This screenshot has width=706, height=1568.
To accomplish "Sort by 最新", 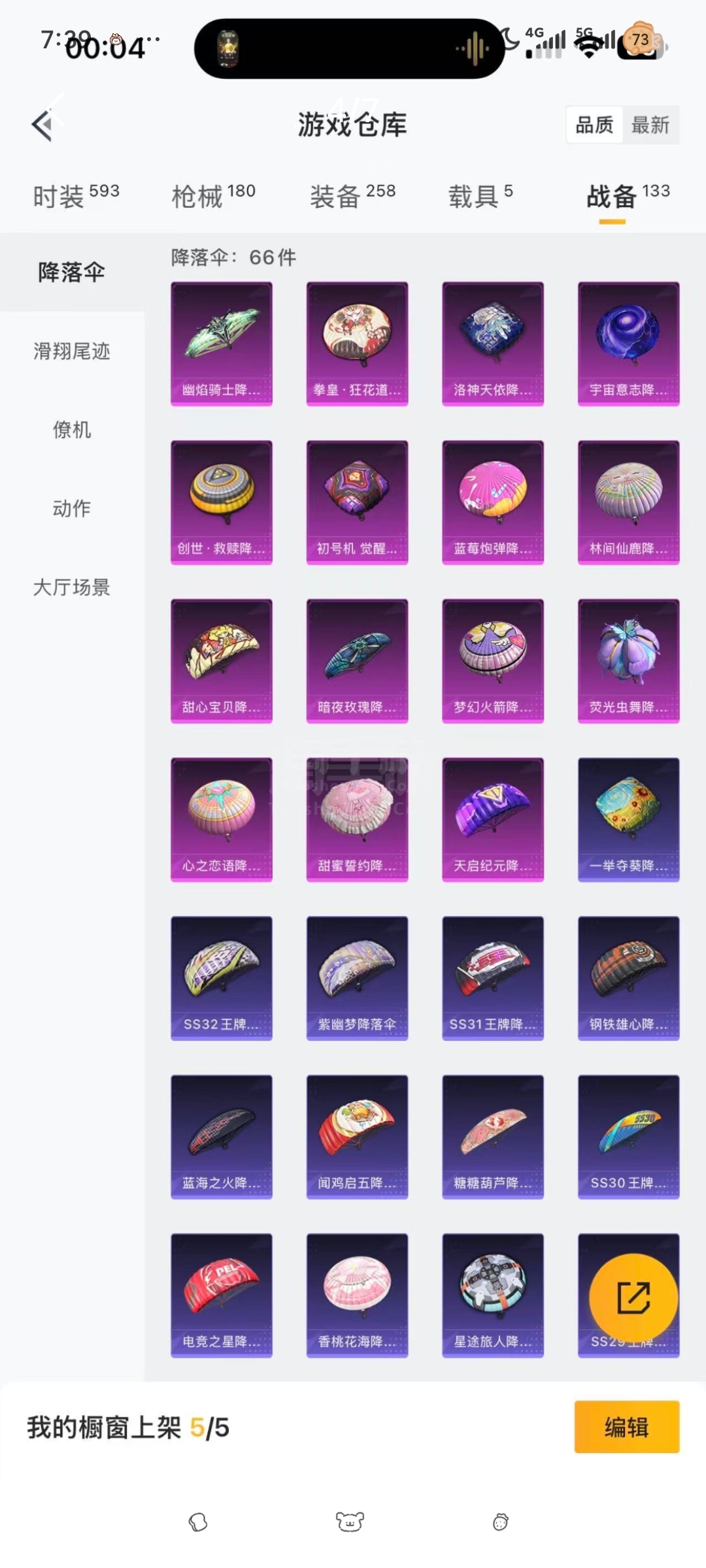I will point(650,125).
